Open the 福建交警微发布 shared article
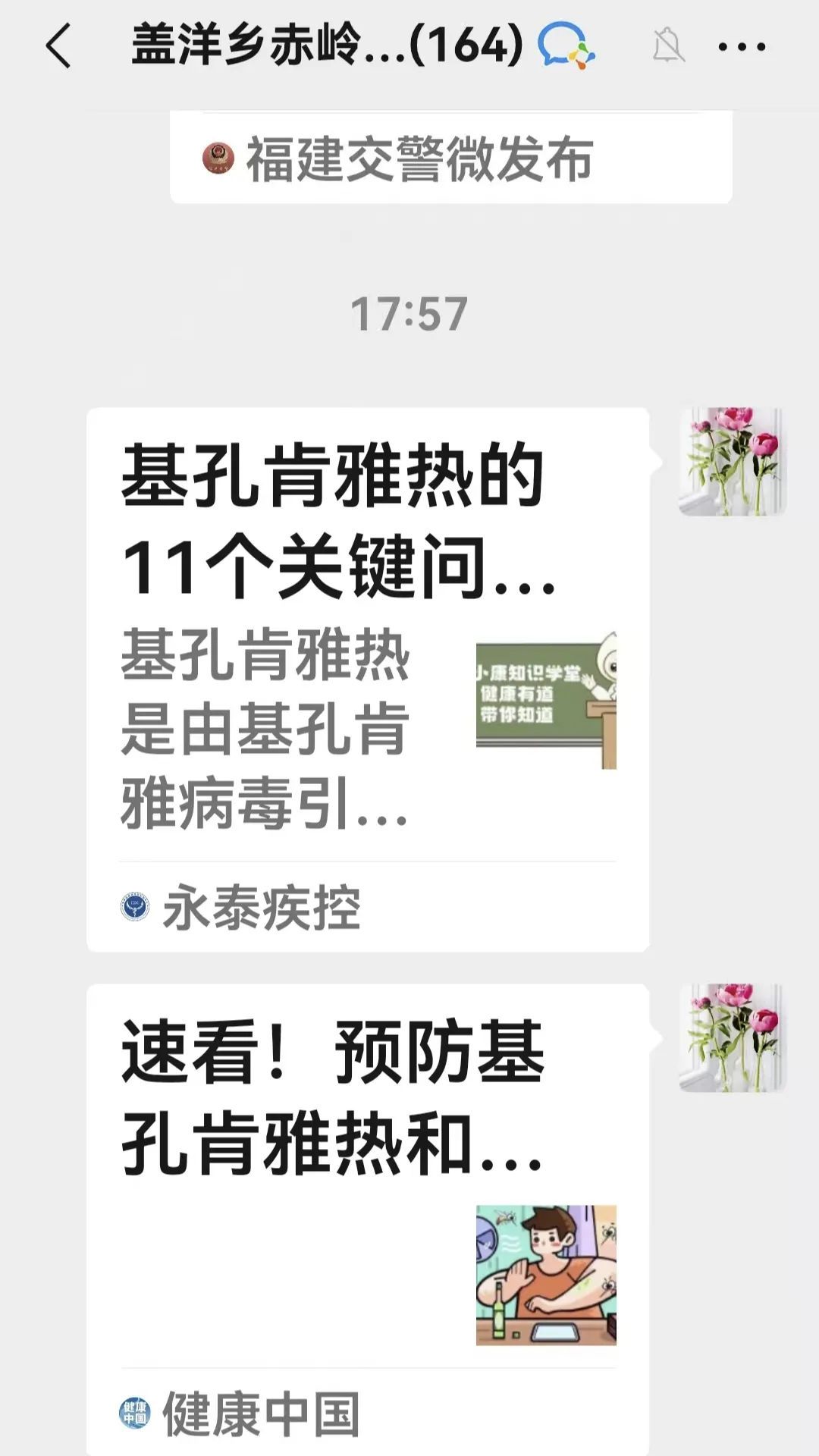 [x=450, y=158]
